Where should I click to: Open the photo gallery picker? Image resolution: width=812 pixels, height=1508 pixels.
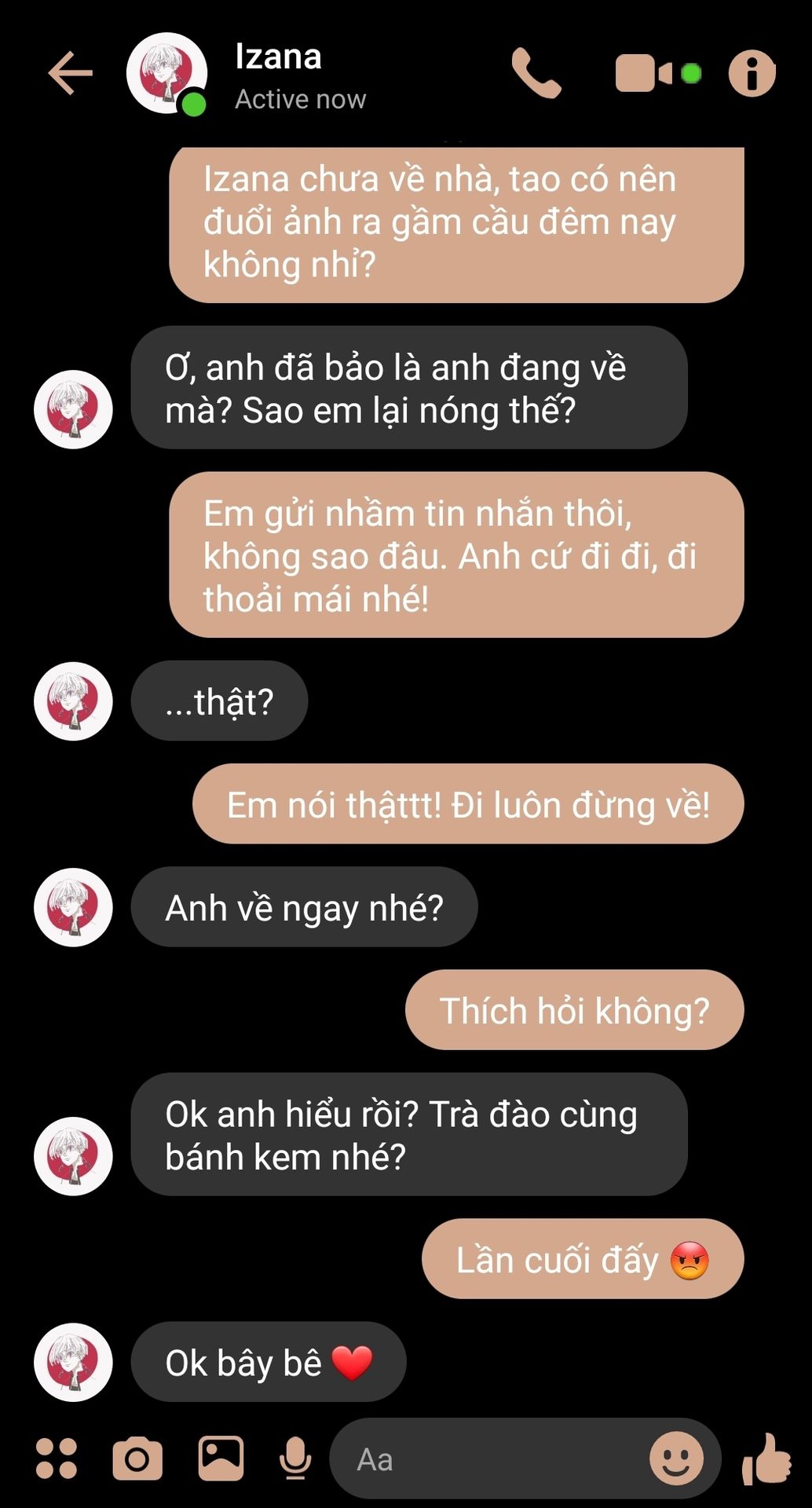[x=221, y=1459]
